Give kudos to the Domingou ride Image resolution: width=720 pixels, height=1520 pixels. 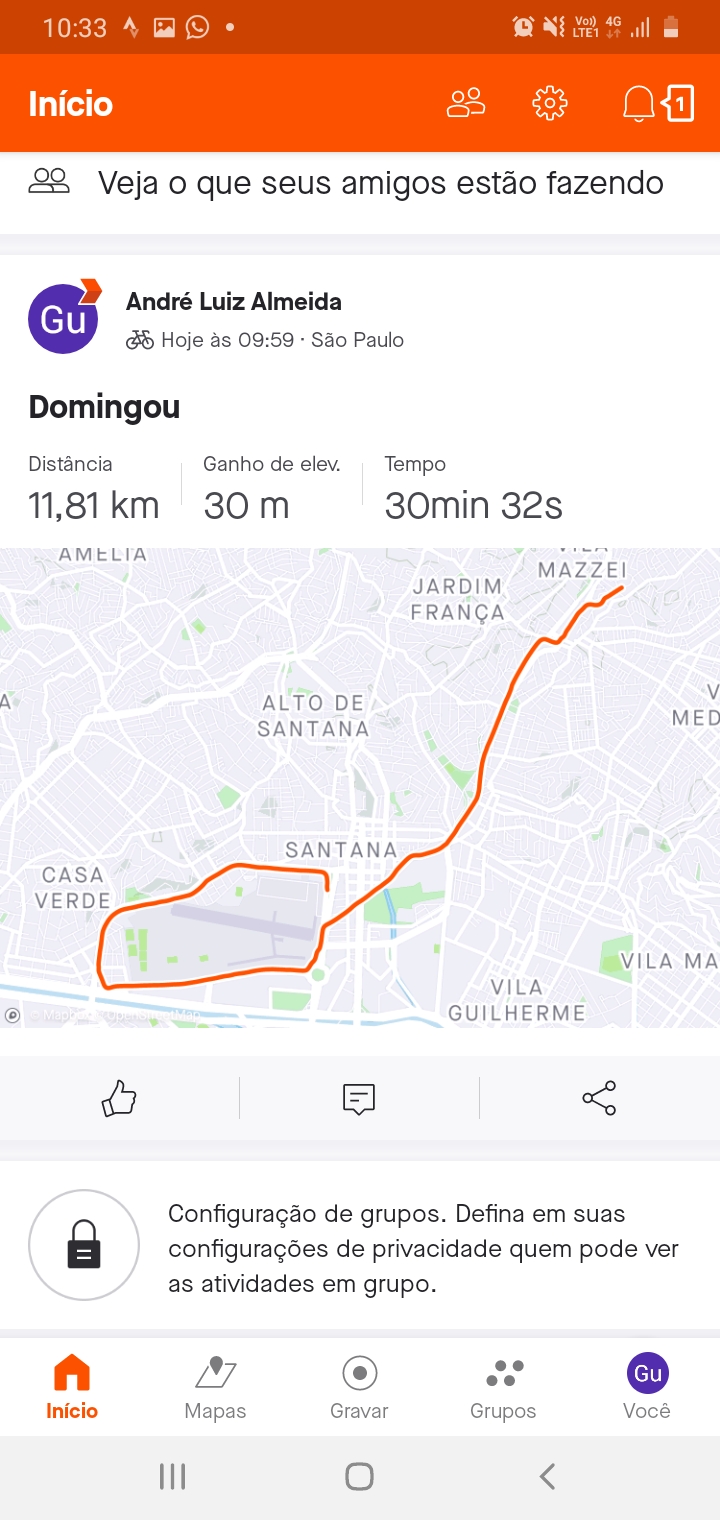119,1098
